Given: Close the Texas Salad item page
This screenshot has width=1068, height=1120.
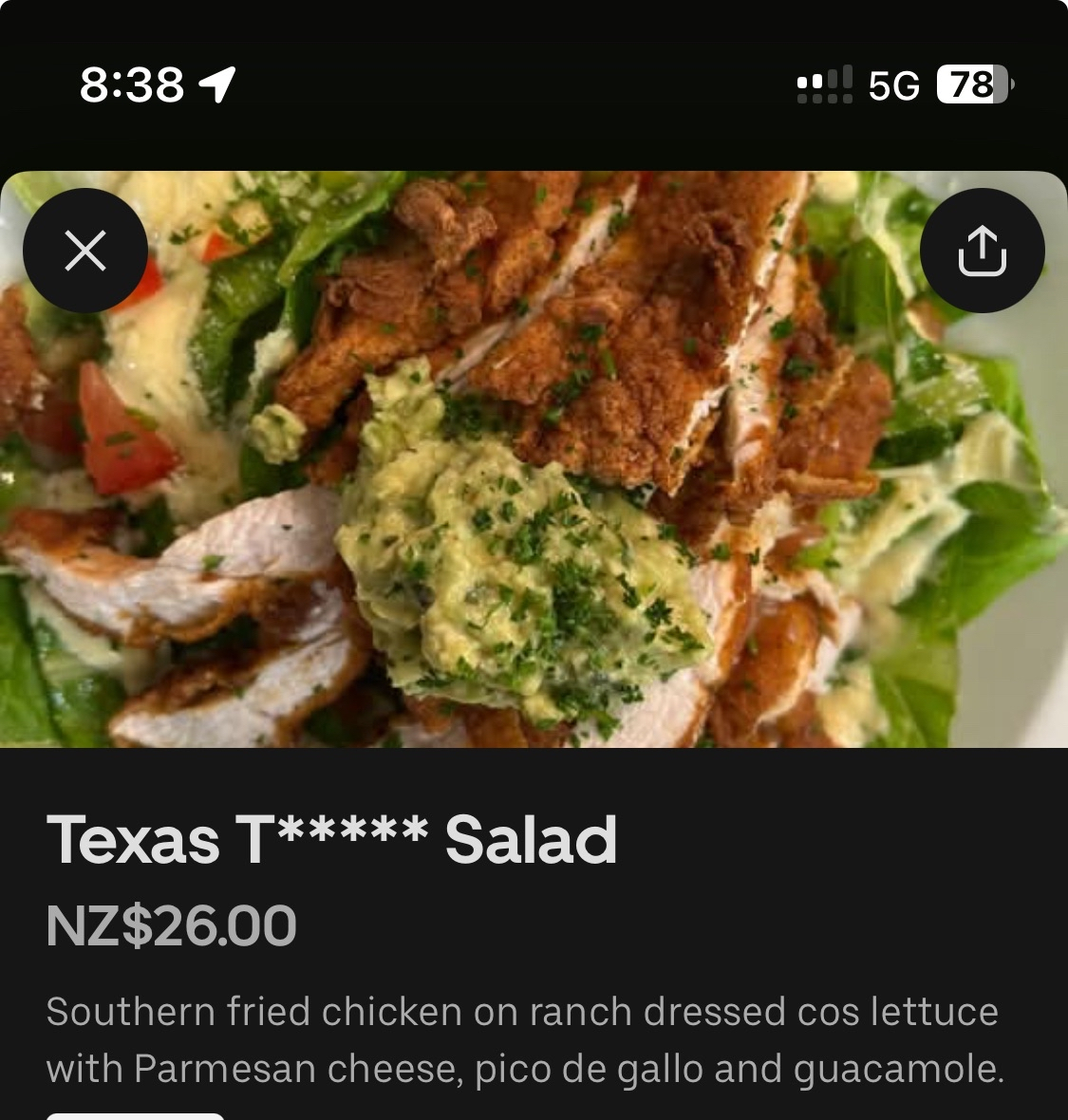Looking at the screenshot, I should [85, 252].
